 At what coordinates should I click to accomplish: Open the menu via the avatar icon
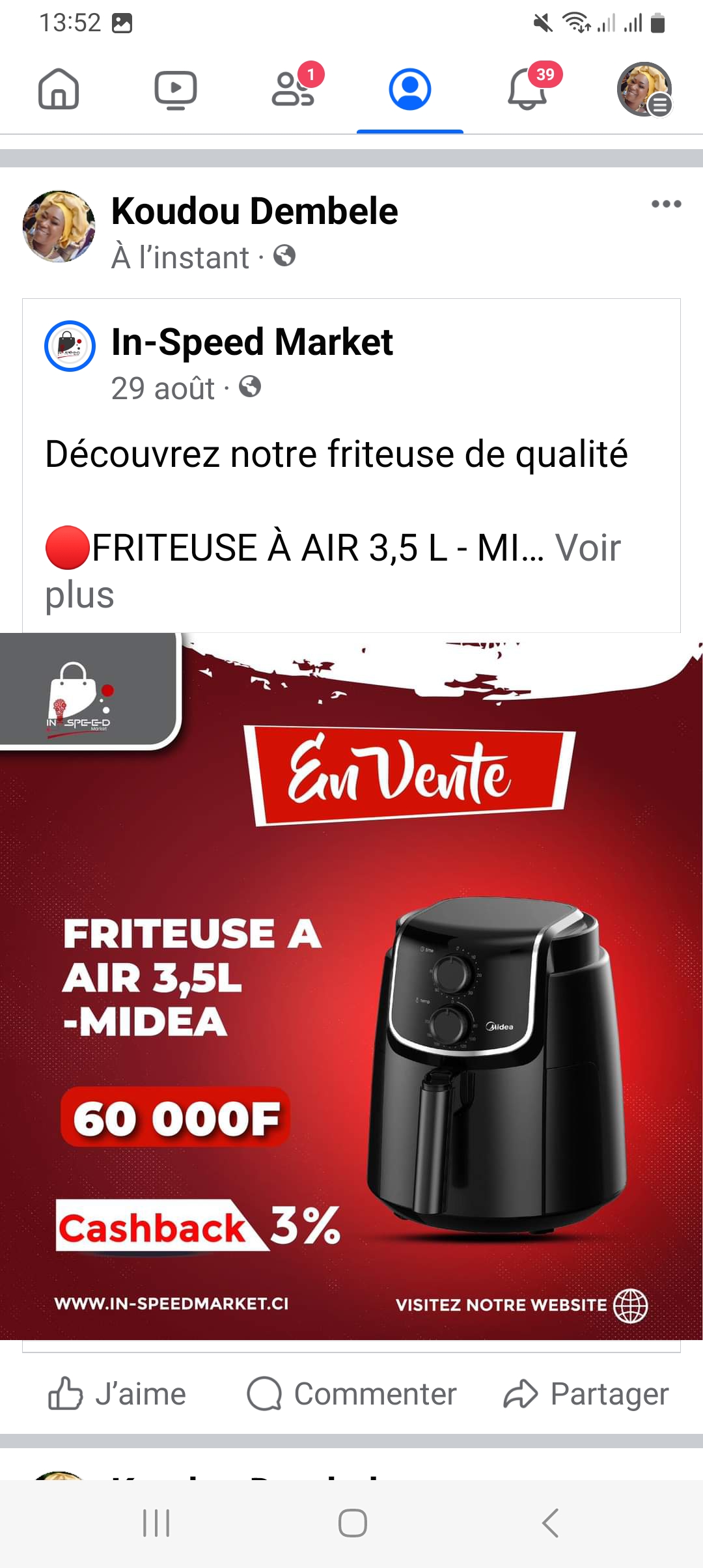point(644,89)
